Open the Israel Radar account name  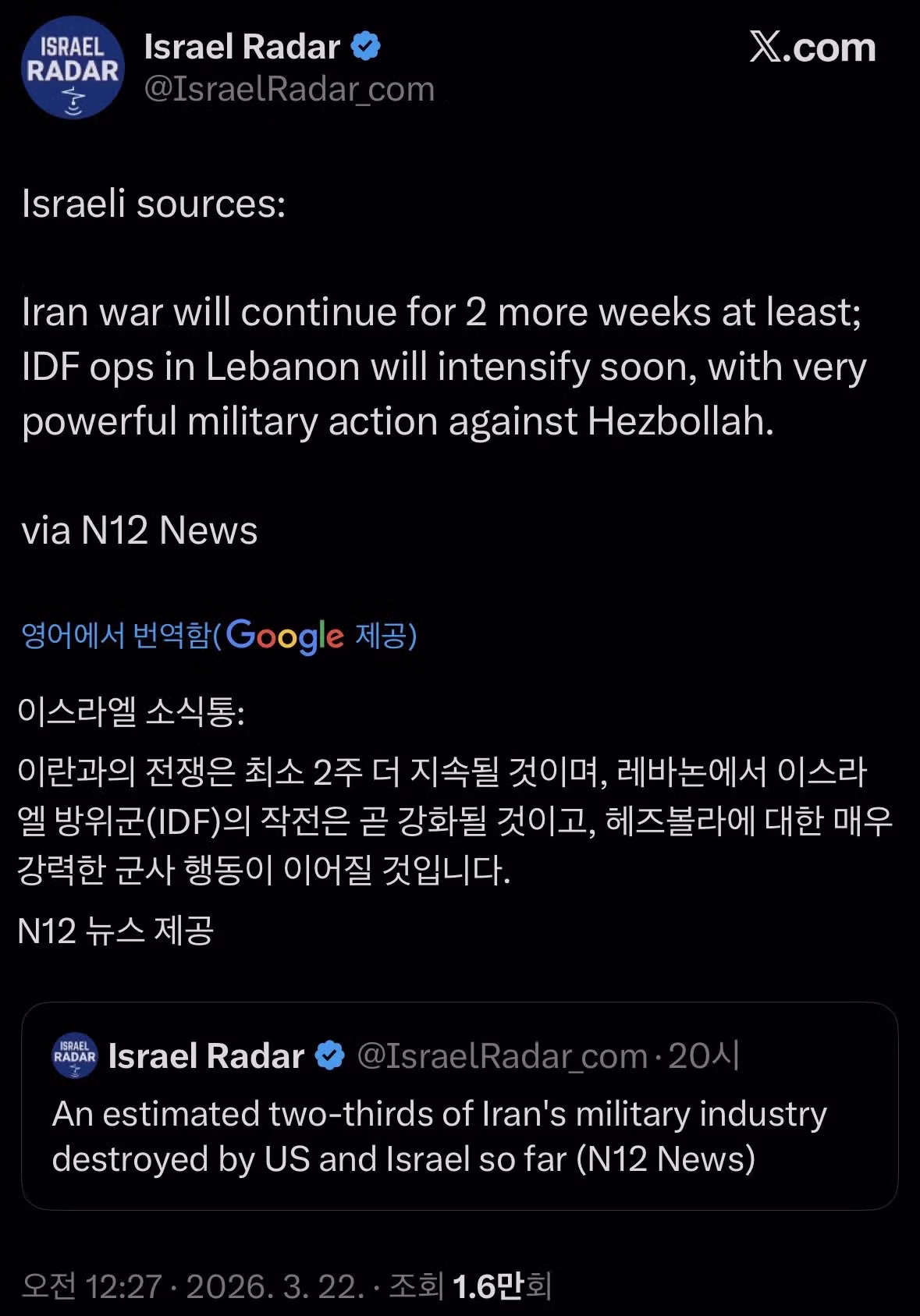pos(242,48)
